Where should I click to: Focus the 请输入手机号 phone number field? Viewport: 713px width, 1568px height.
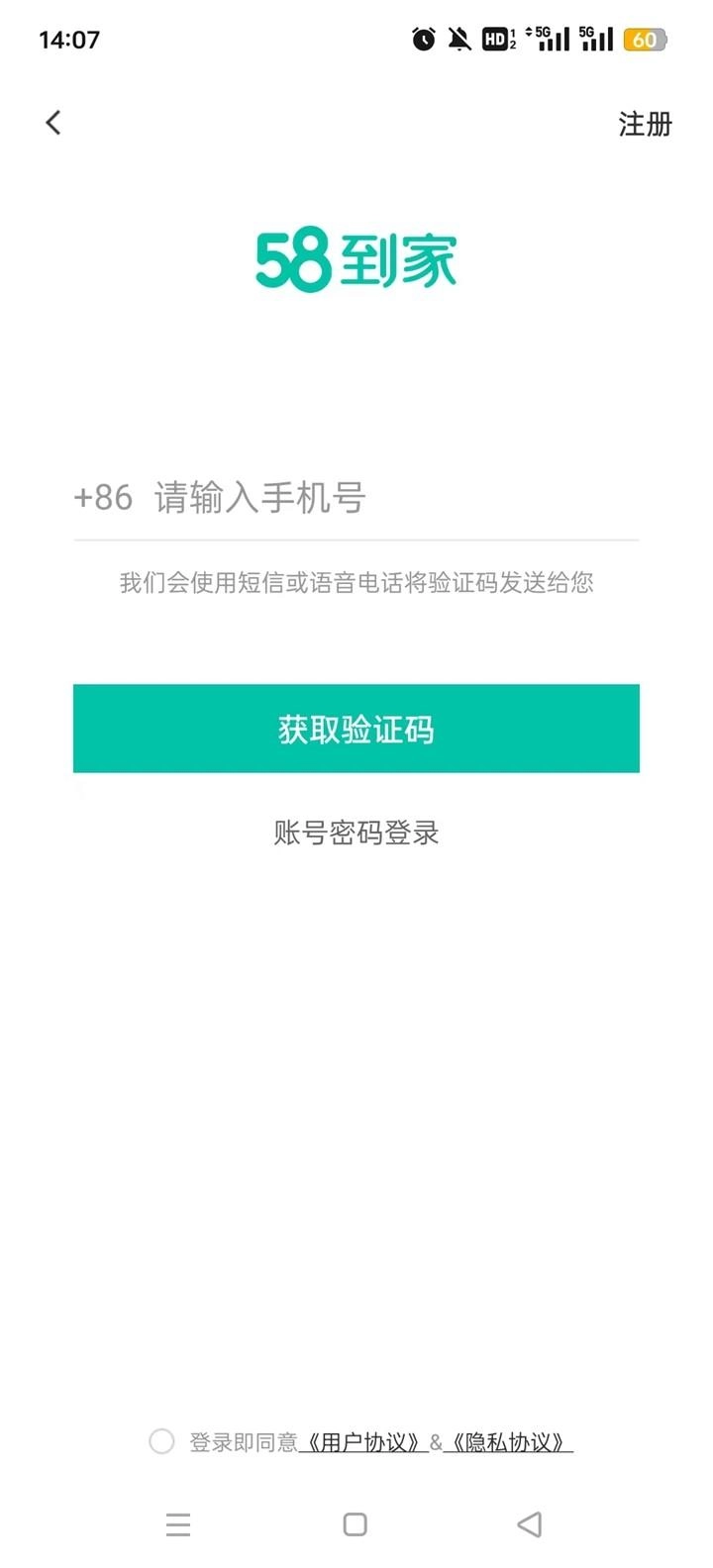396,497
